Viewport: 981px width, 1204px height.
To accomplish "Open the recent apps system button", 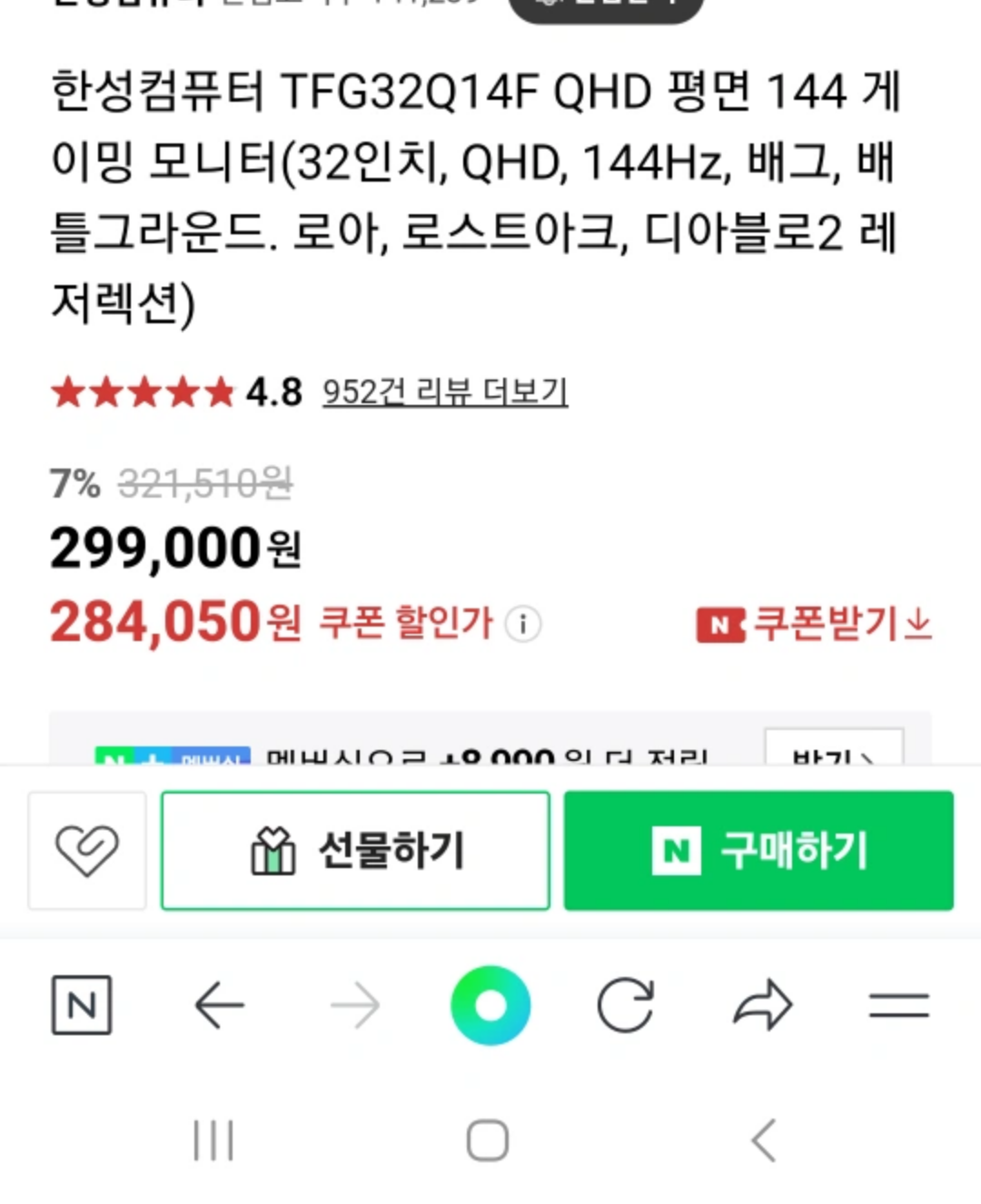I will click(214, 1140).
